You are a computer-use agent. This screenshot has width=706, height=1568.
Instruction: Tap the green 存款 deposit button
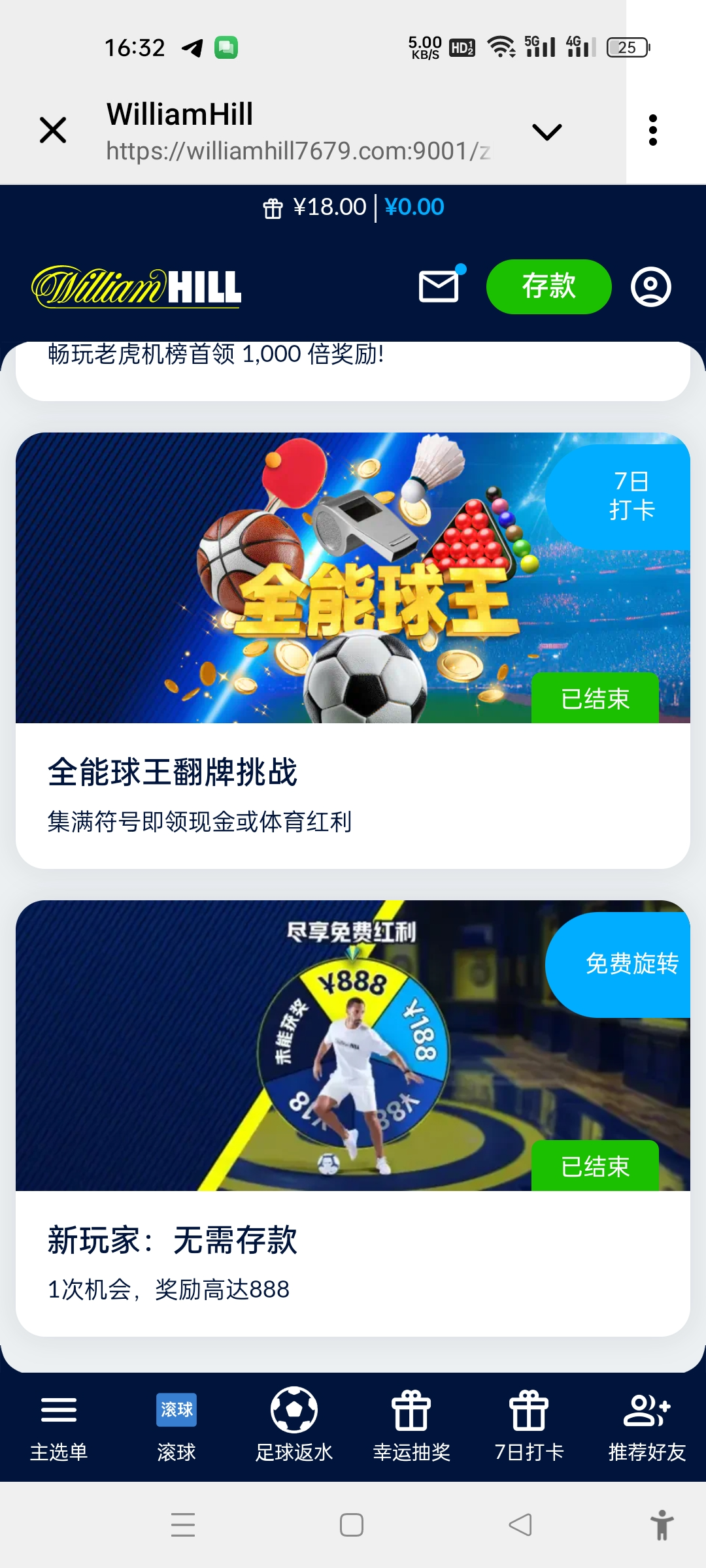coord(548,287)
